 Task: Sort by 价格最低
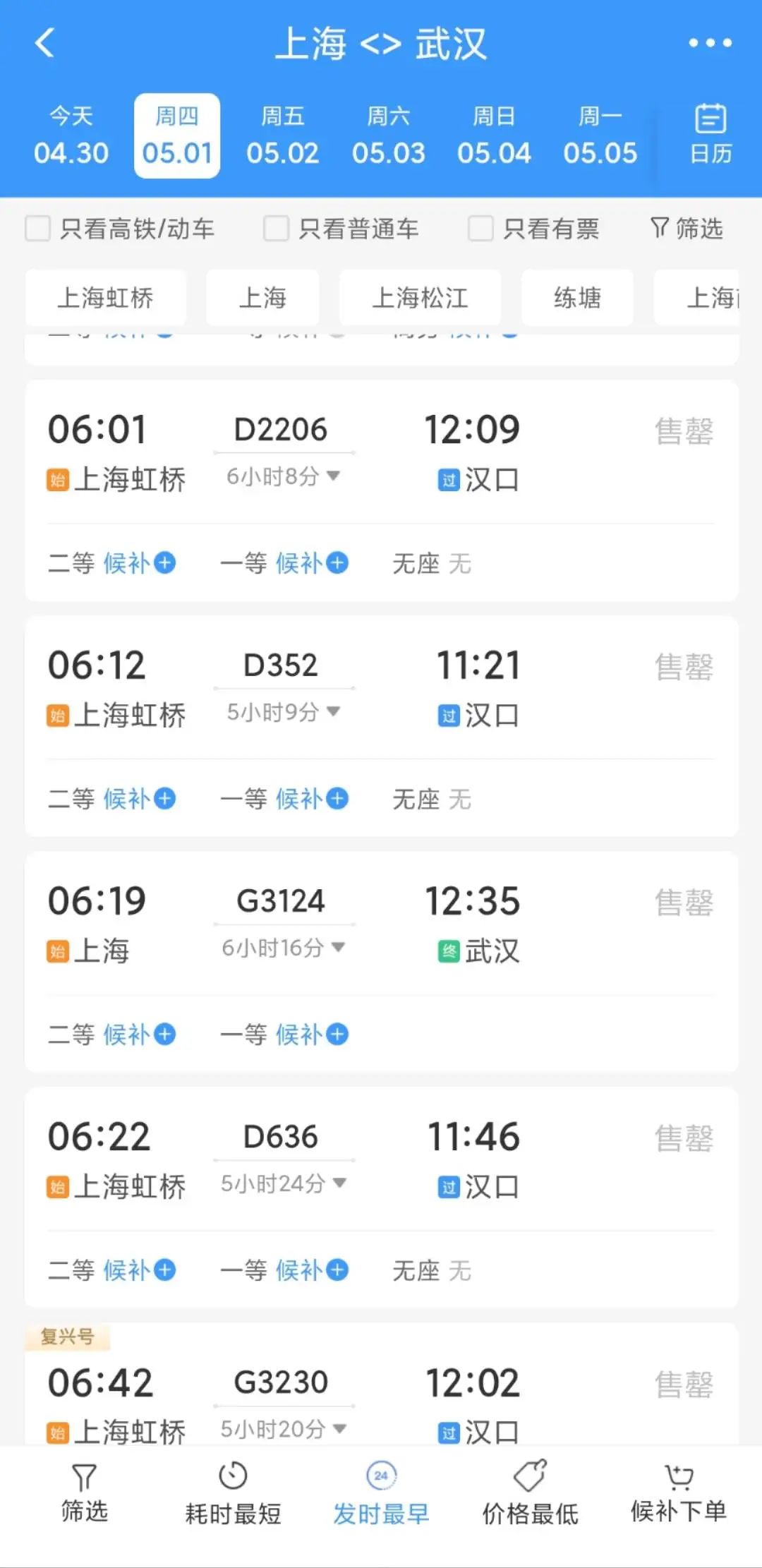click(x=531, y=1493)
